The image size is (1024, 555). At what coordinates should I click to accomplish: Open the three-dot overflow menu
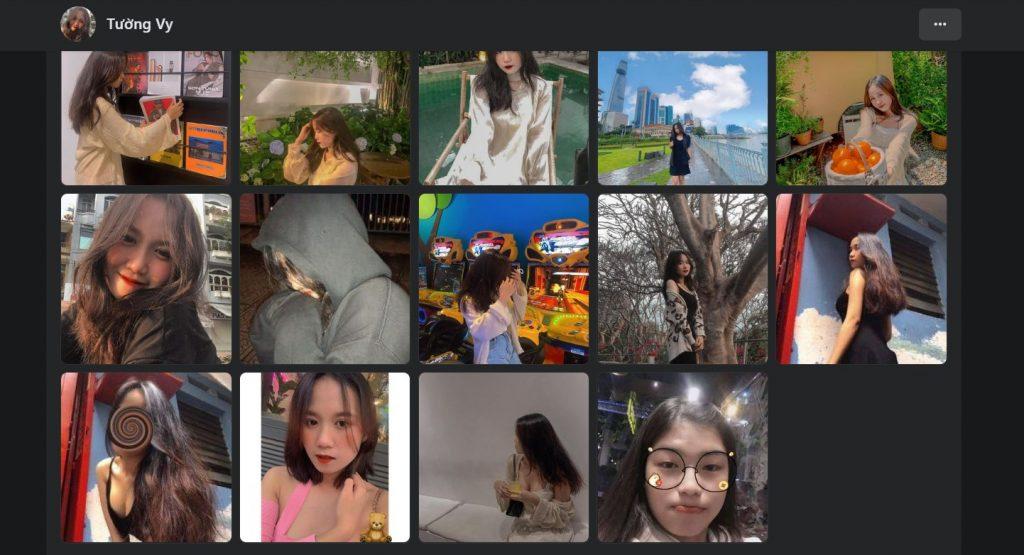pos(939,24)
